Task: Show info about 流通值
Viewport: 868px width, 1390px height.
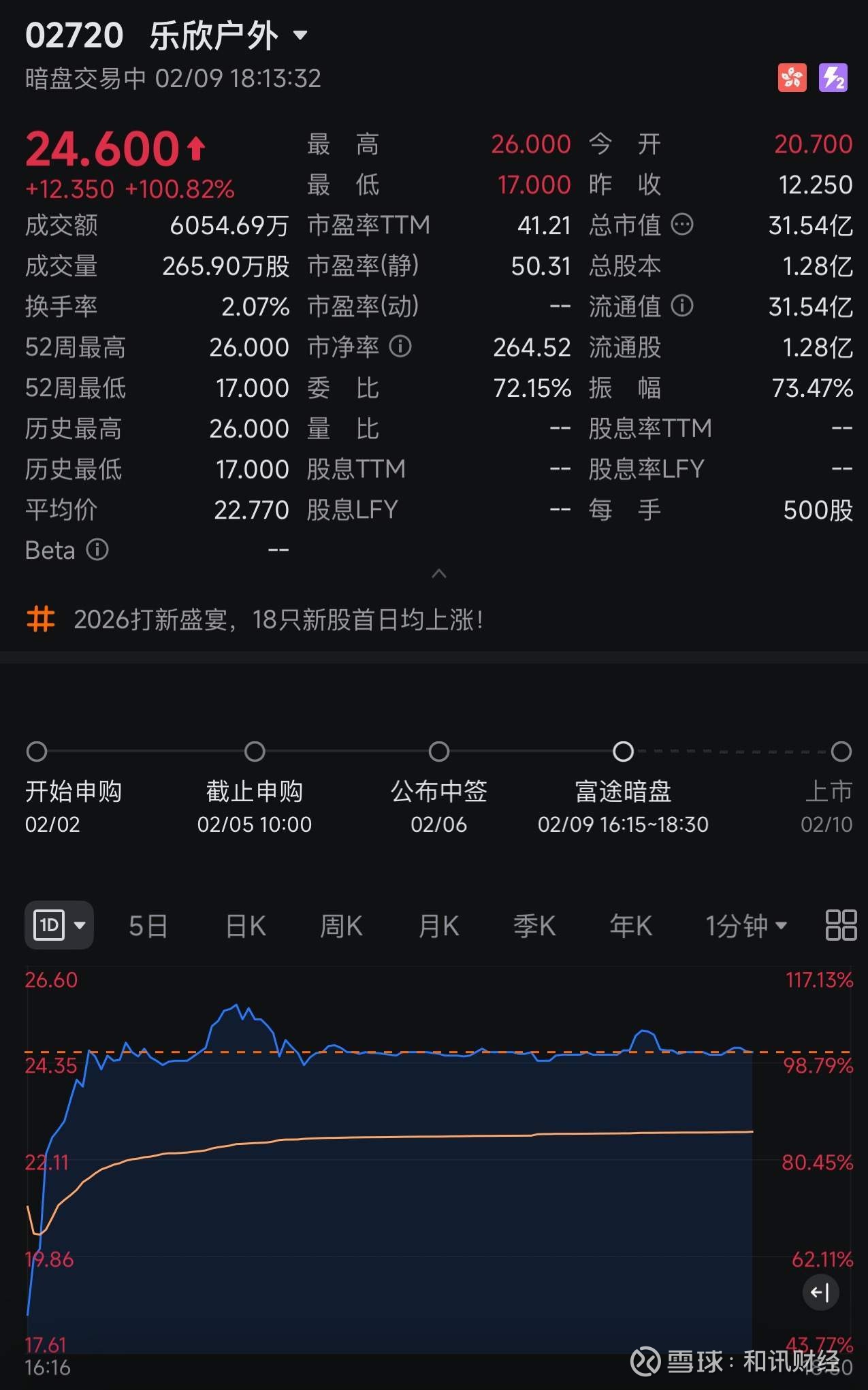Action: click(682, 306)
